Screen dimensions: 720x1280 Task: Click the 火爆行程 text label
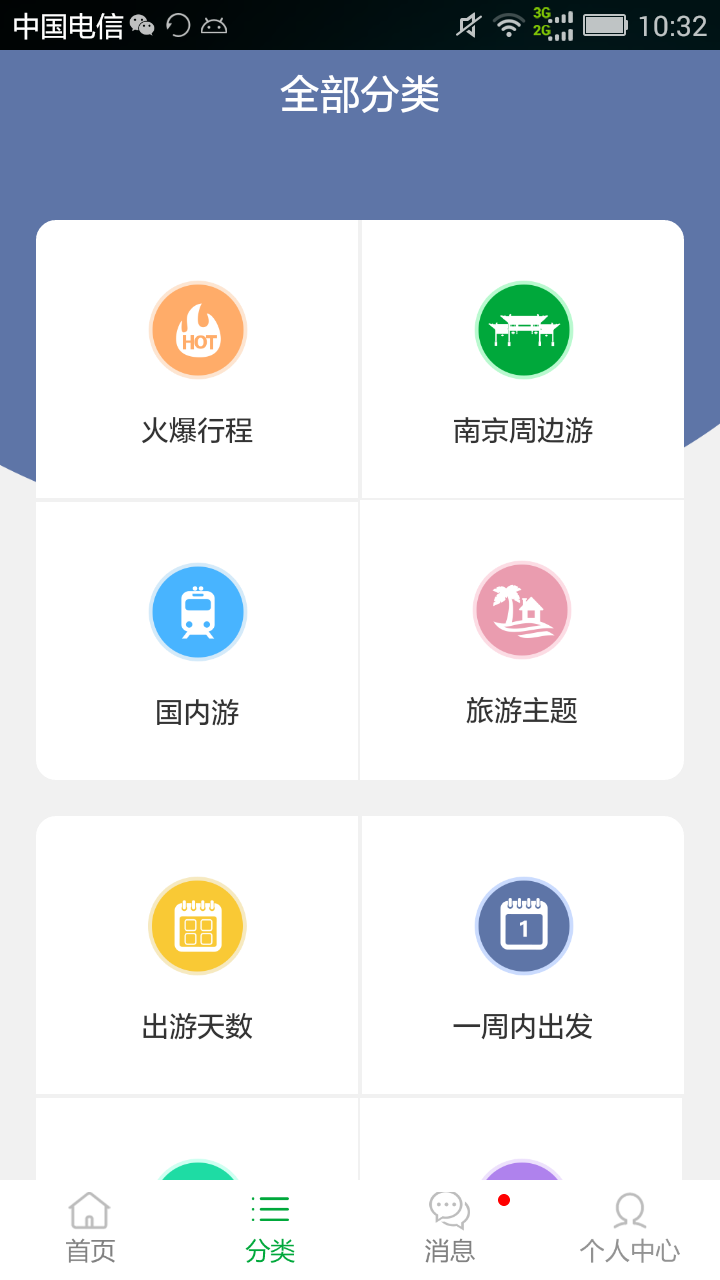click(197, 432)
